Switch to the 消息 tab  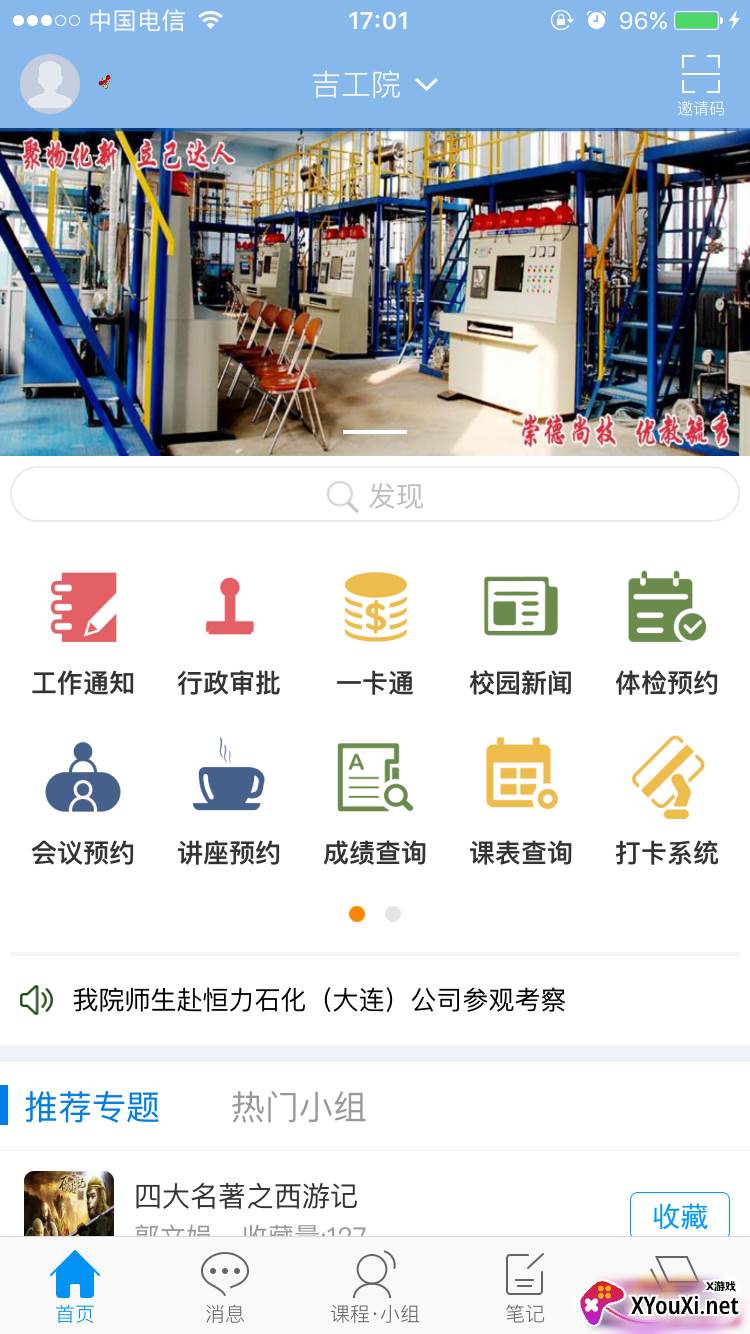(x=225, y=1288)
